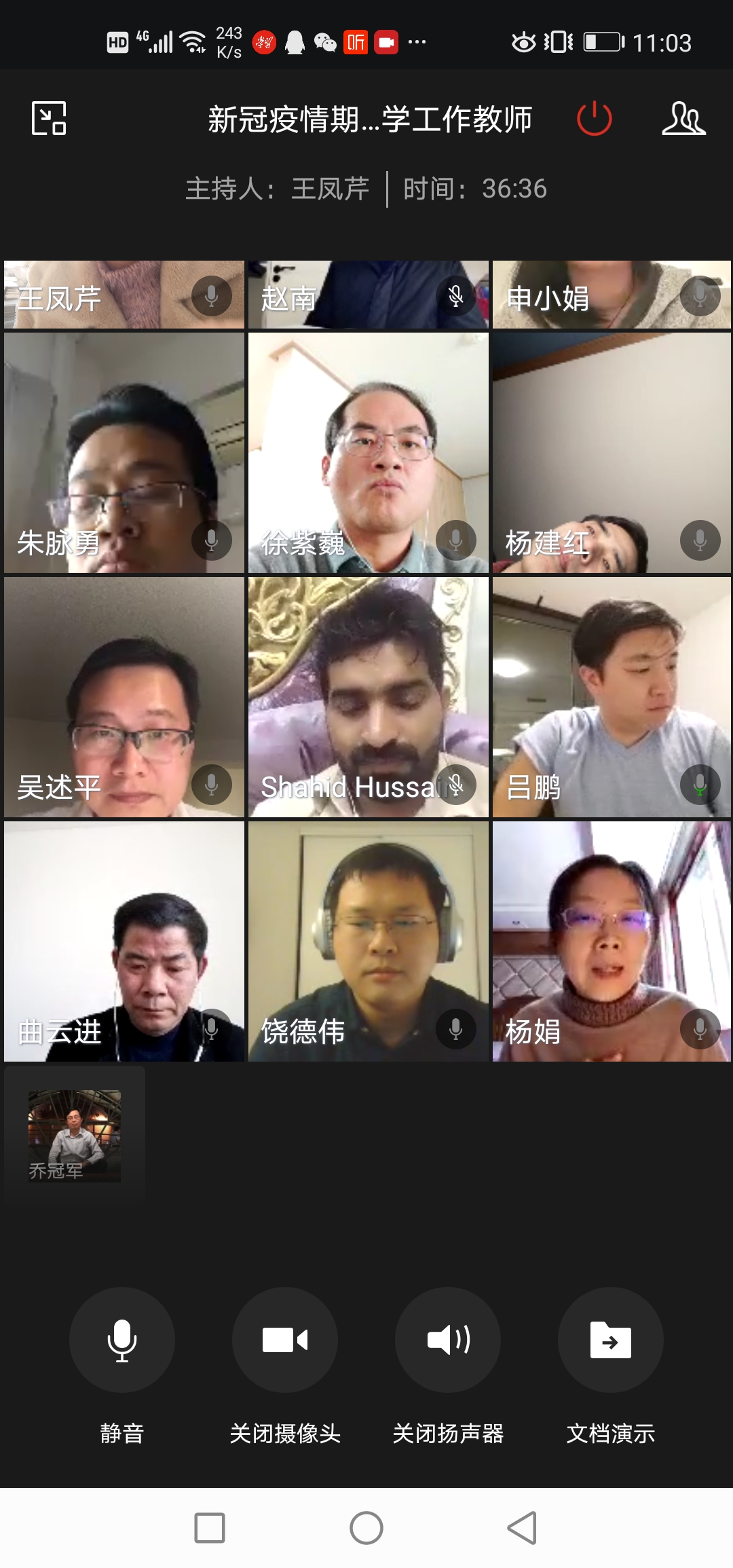The width and height of the screenshot is (733, 1568).
Task: Turn off the speaker with 关闭扬声器
Action: click(x=448, y=1340)
